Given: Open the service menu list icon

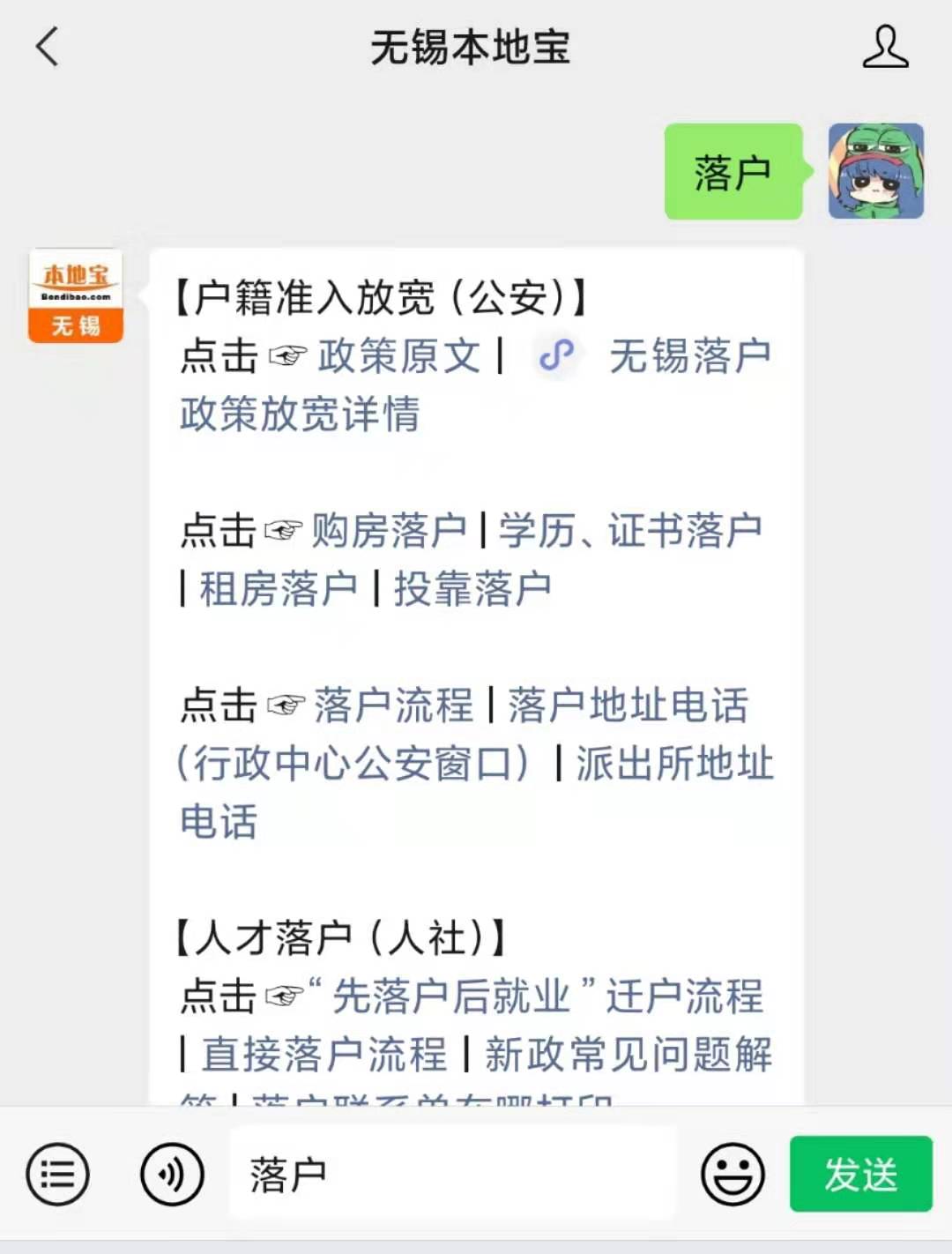Looking at the screenshot, I should pos(58,1174).
